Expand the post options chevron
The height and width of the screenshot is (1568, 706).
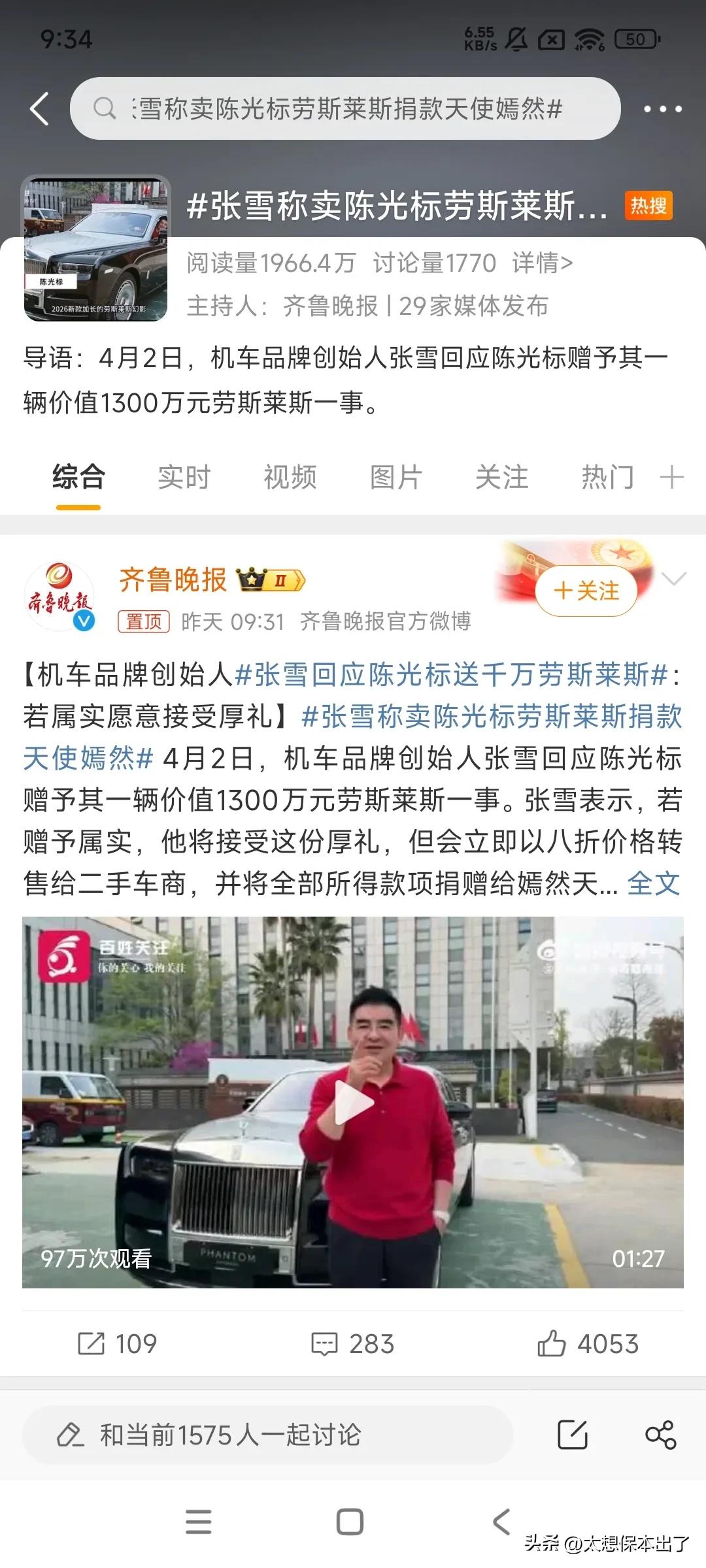[674, 579]
